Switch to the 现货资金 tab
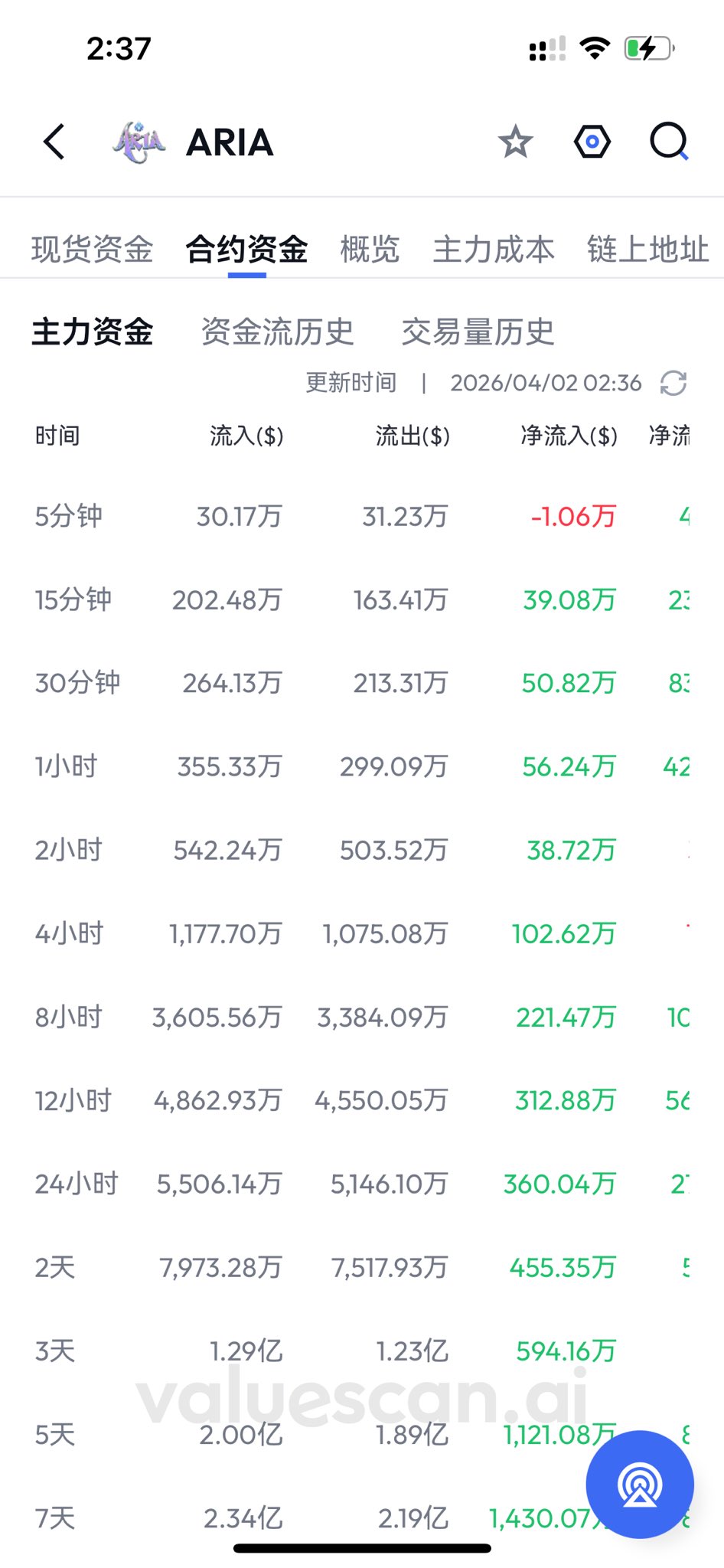Viewport: 724px width, 1568px height. coord(93,250)
